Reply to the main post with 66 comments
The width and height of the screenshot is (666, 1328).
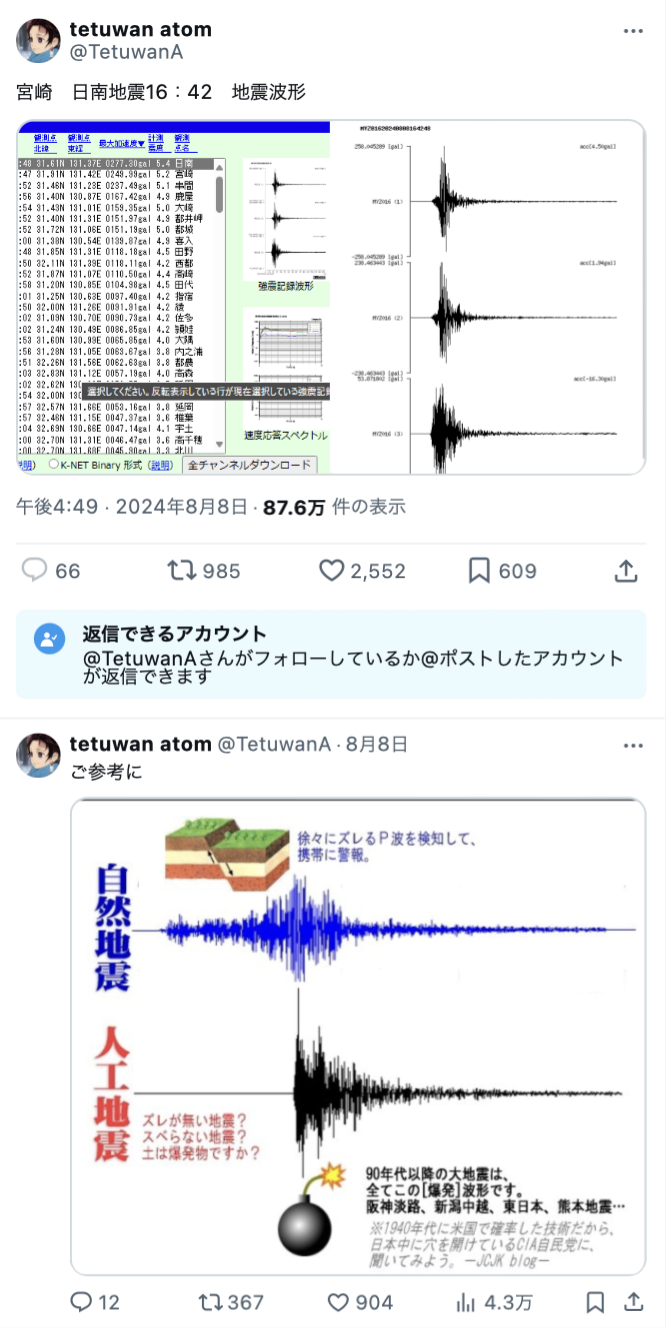[51, 571]
